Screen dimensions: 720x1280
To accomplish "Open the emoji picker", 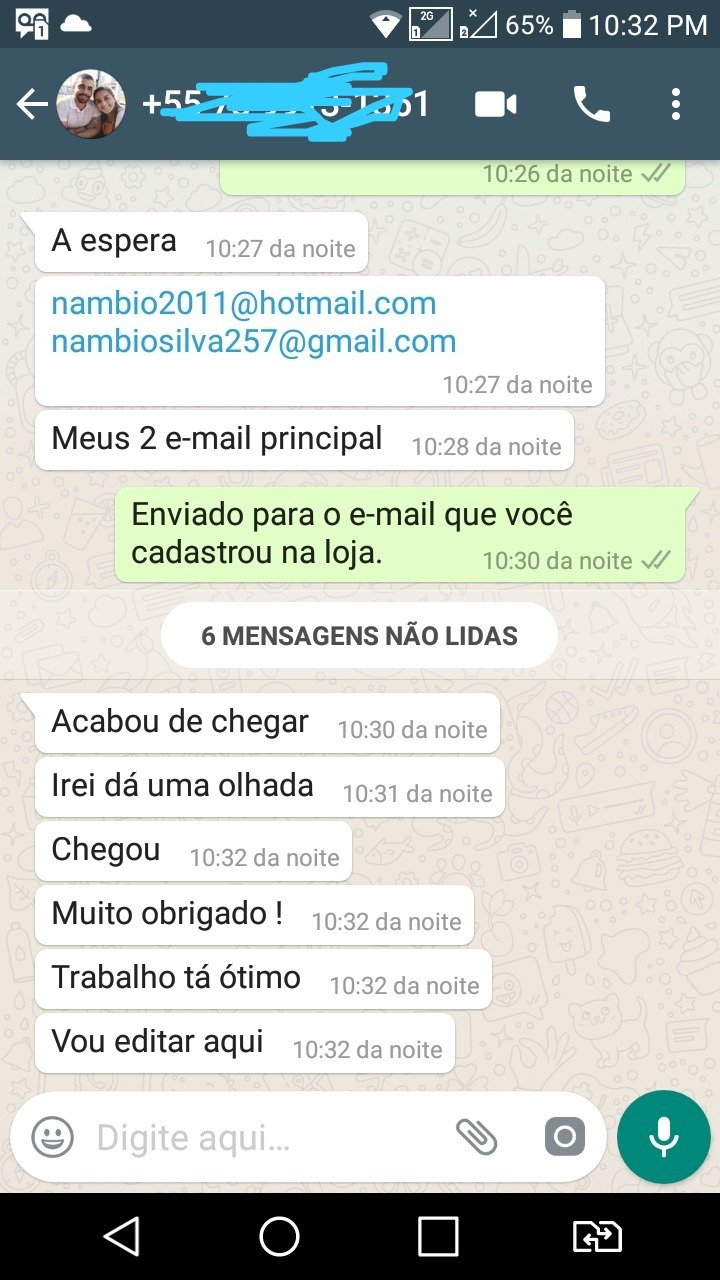I will pyautogui.click(x=52, y=1137).
